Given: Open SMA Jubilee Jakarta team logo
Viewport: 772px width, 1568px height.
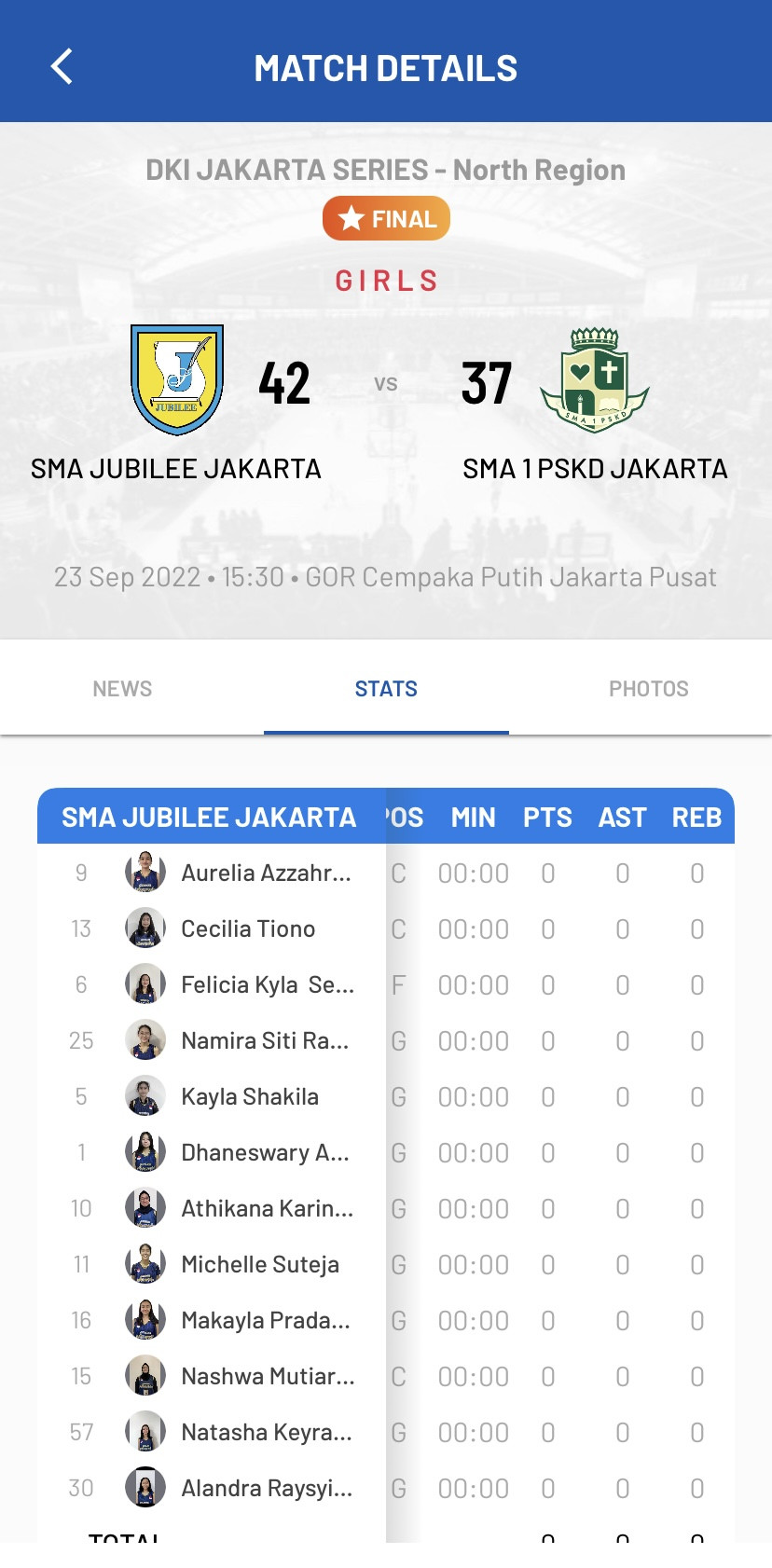Looking at the screenshot, I should tap(177, 379).
